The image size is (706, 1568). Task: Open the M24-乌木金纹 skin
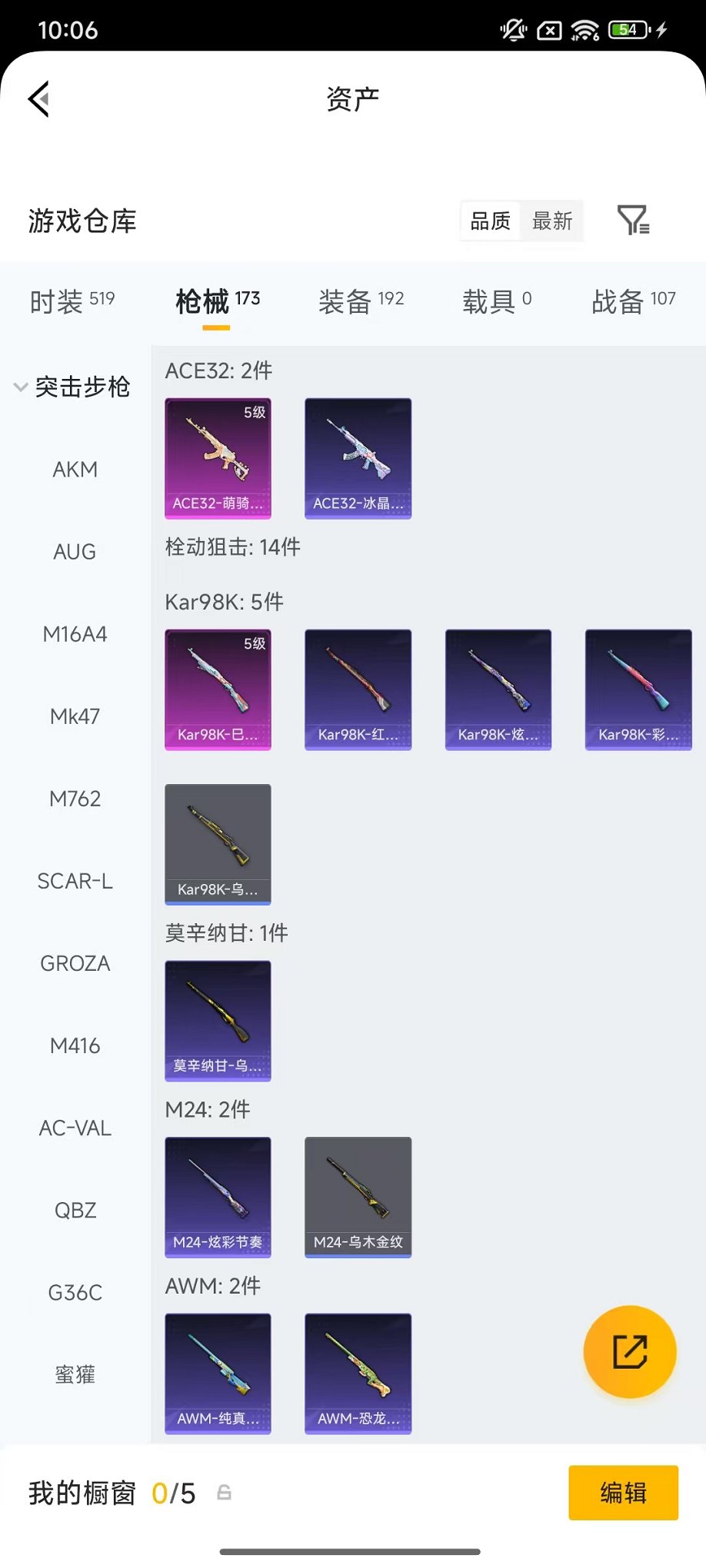[x=358, y=1197]
